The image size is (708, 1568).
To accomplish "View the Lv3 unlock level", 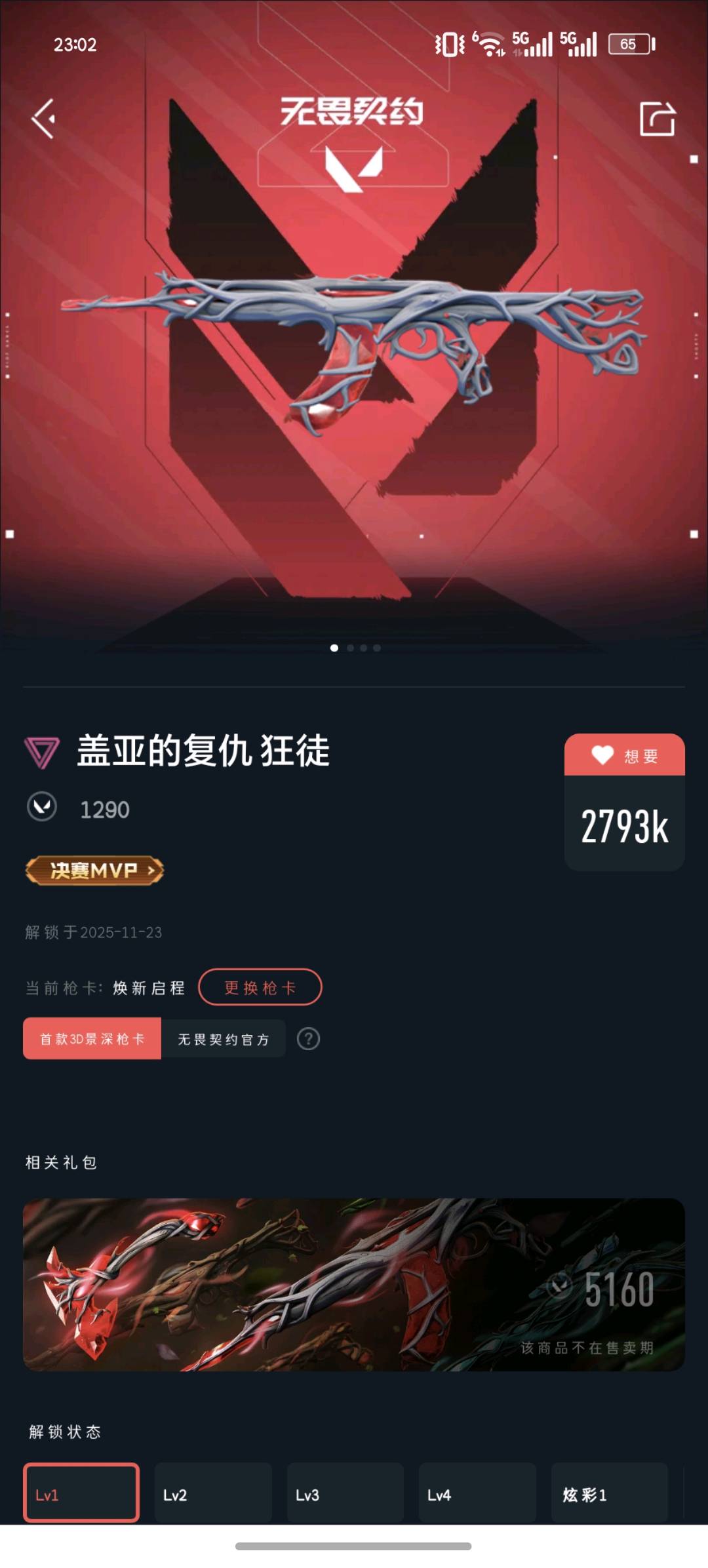I will tap(345, 1495).
